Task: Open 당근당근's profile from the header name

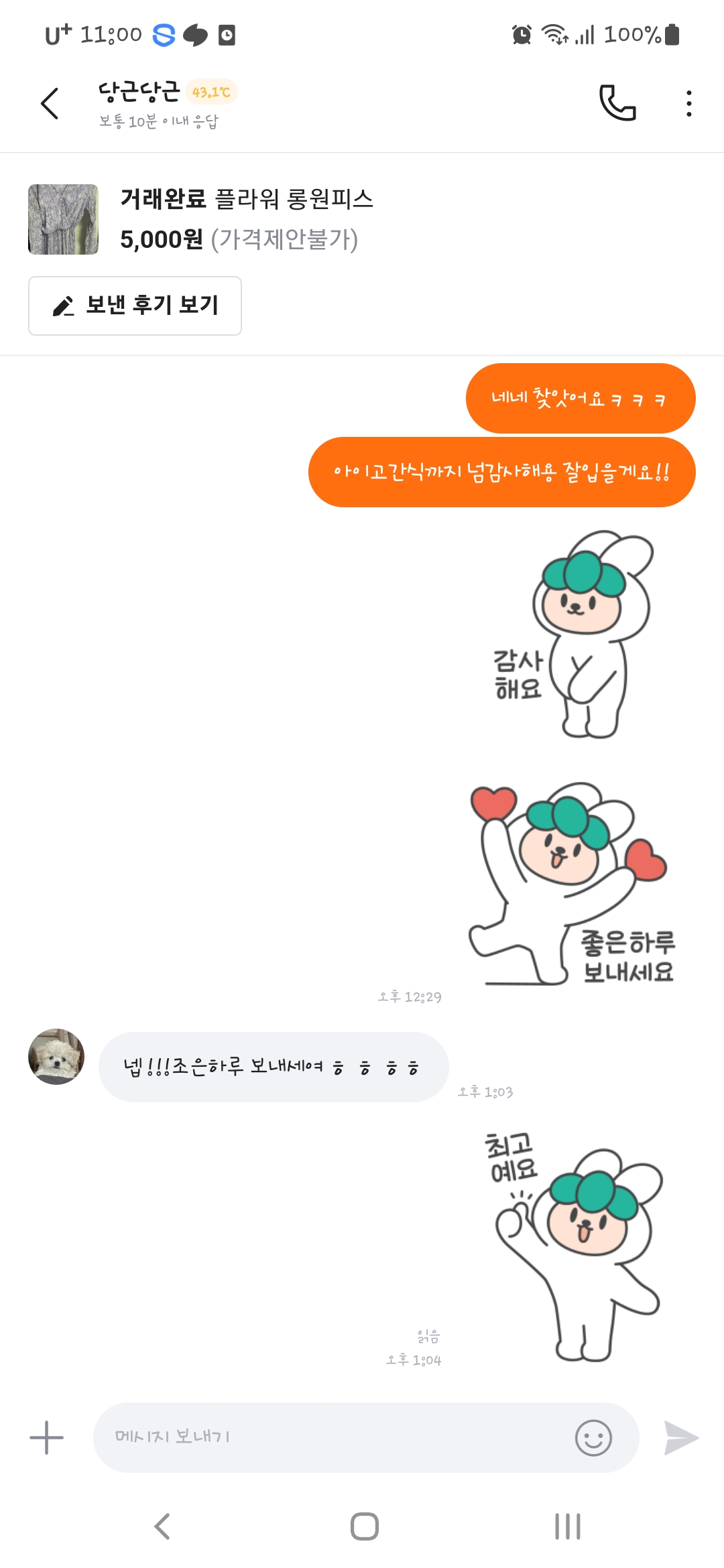Action: (139, 91)
